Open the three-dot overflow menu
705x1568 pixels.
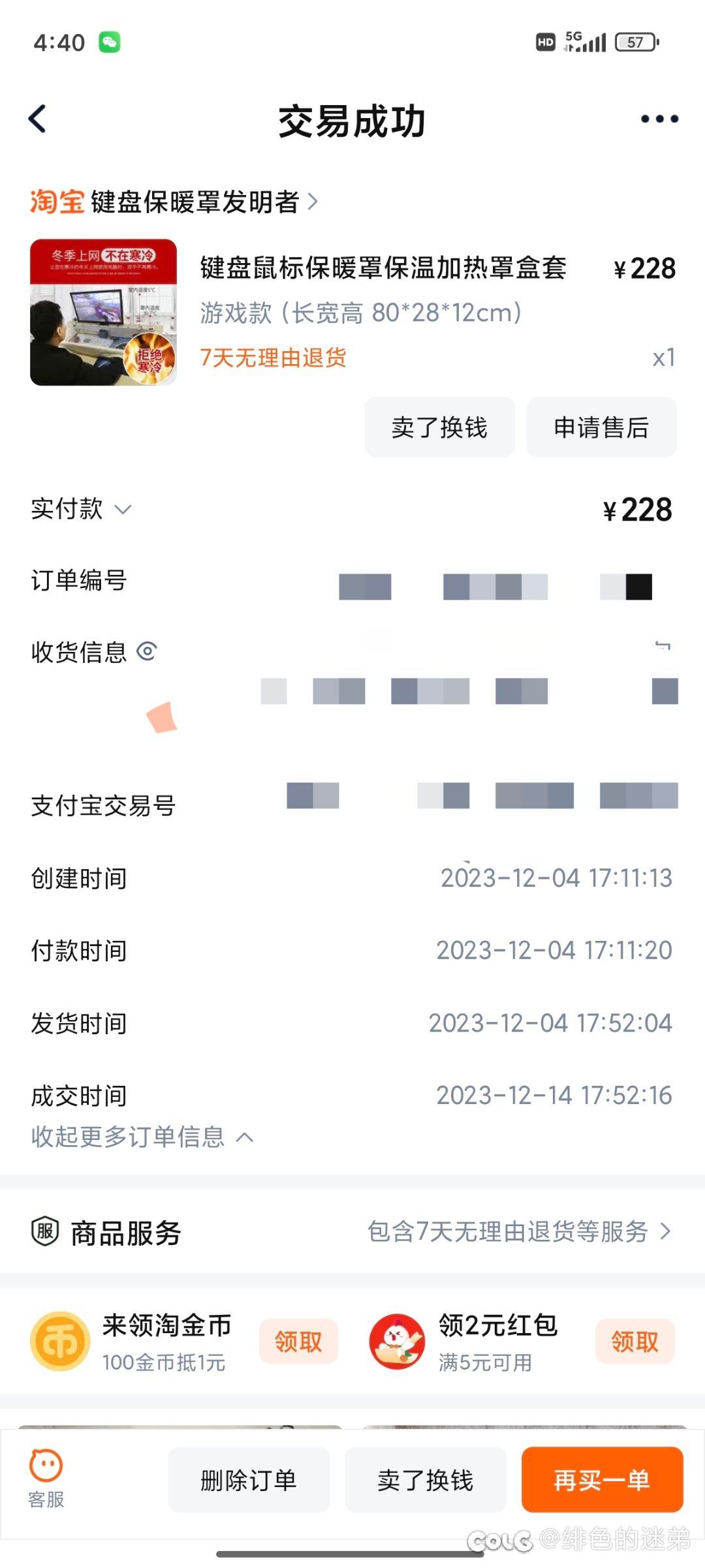659,119
